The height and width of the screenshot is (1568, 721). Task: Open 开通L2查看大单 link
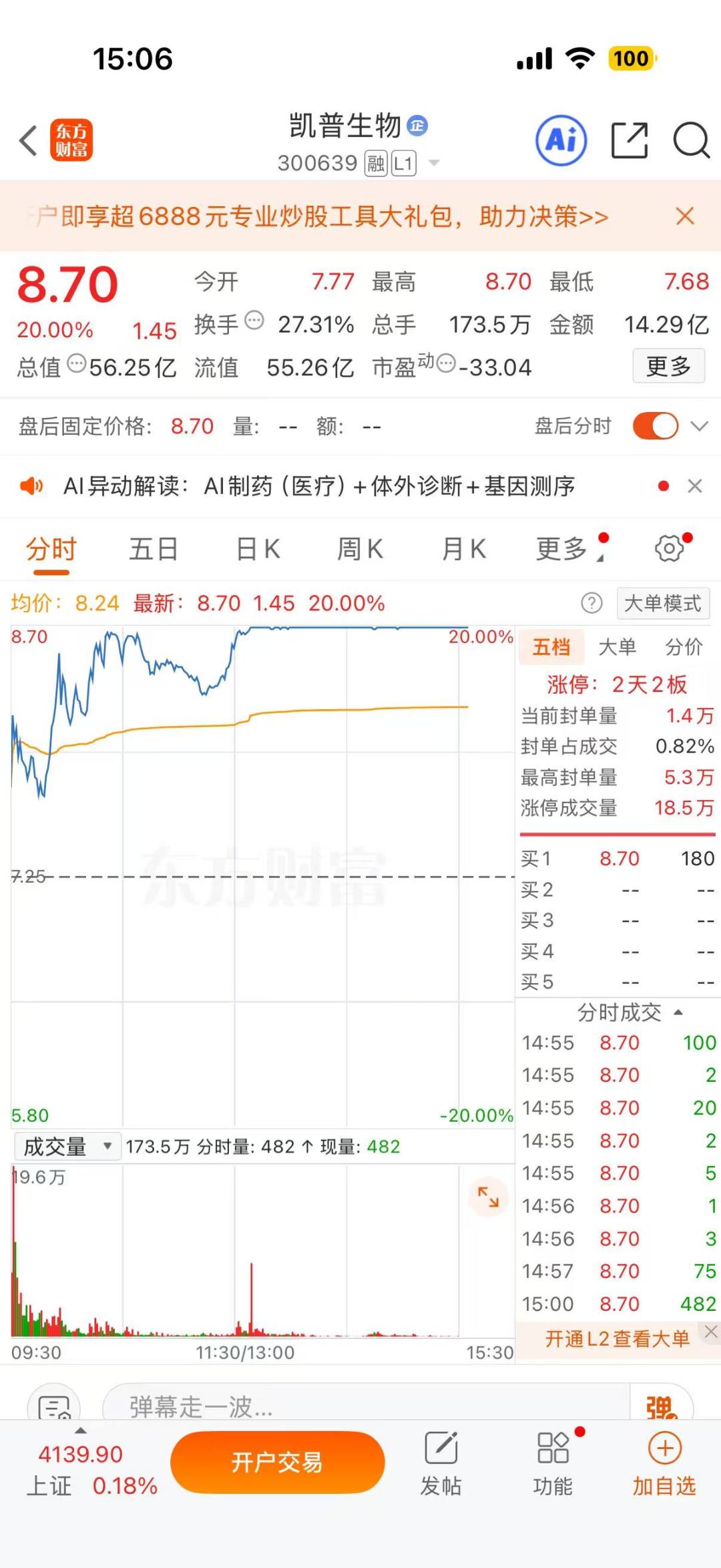[x=618, y=1339]
